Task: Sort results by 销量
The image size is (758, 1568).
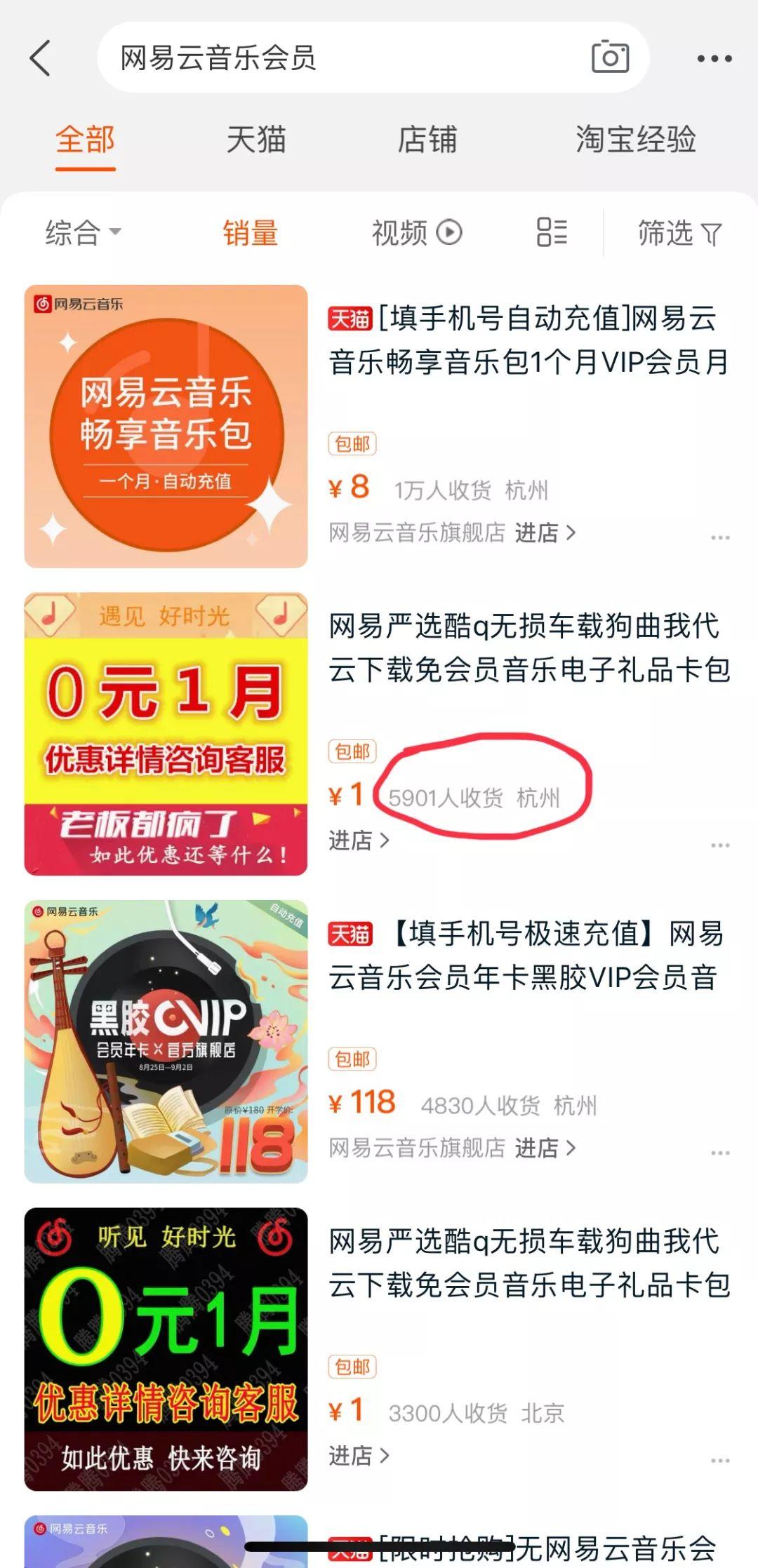Action: pyautogui.click(x=251, y=233)
